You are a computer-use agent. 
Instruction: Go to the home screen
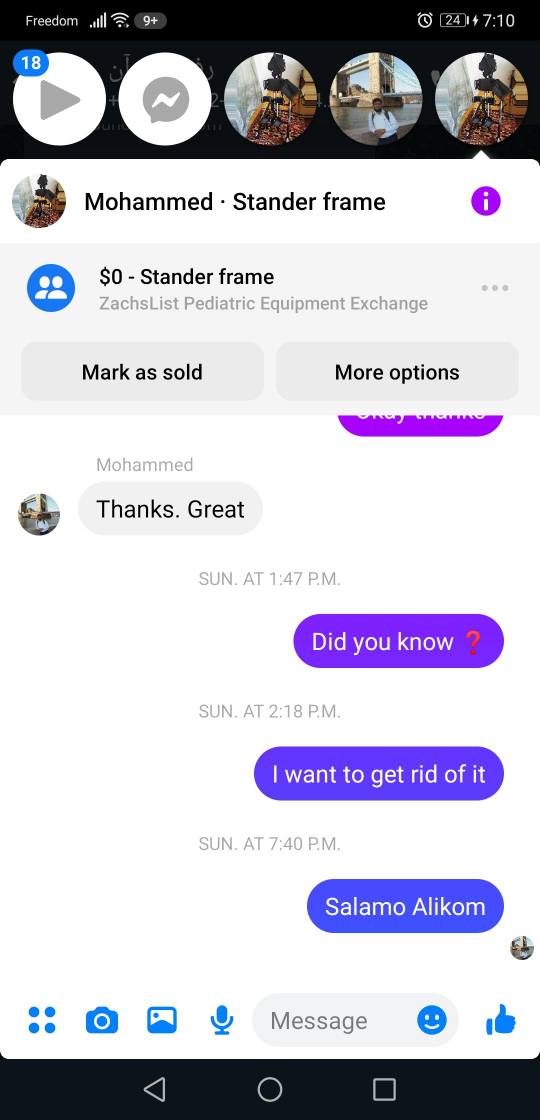(x=270, y=1089)
